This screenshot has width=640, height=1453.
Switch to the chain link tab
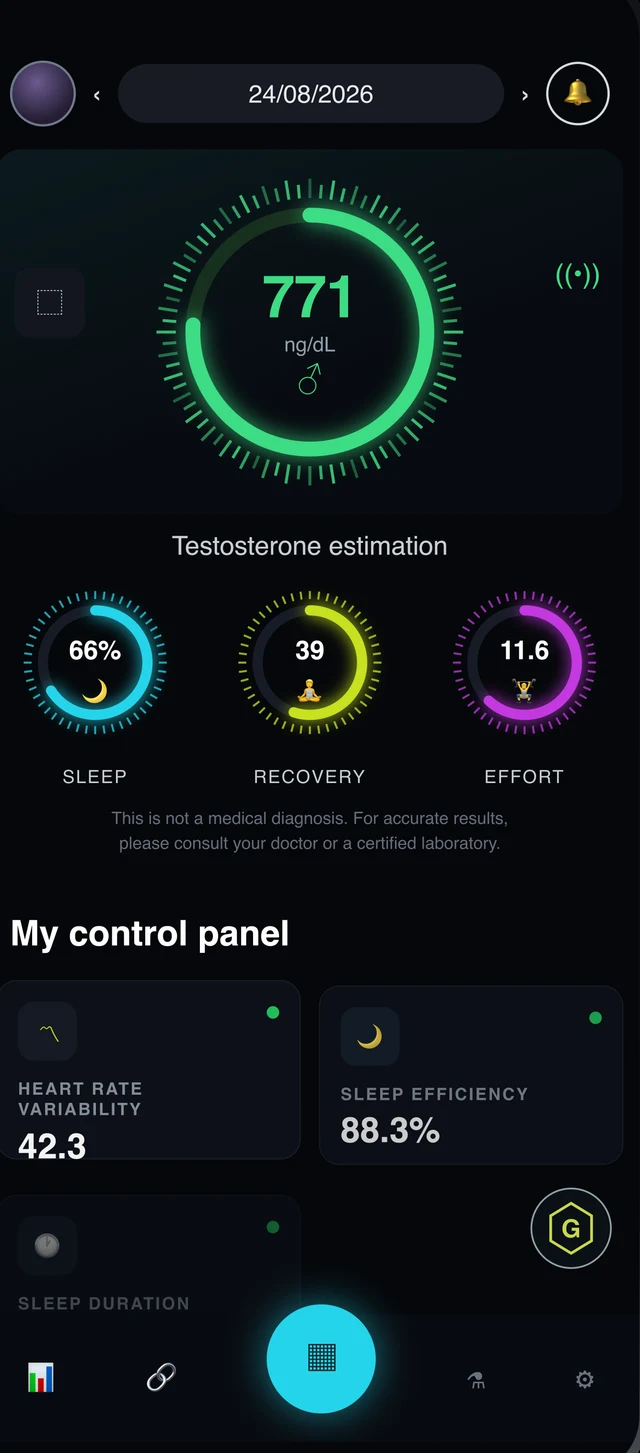(161, 1378)
